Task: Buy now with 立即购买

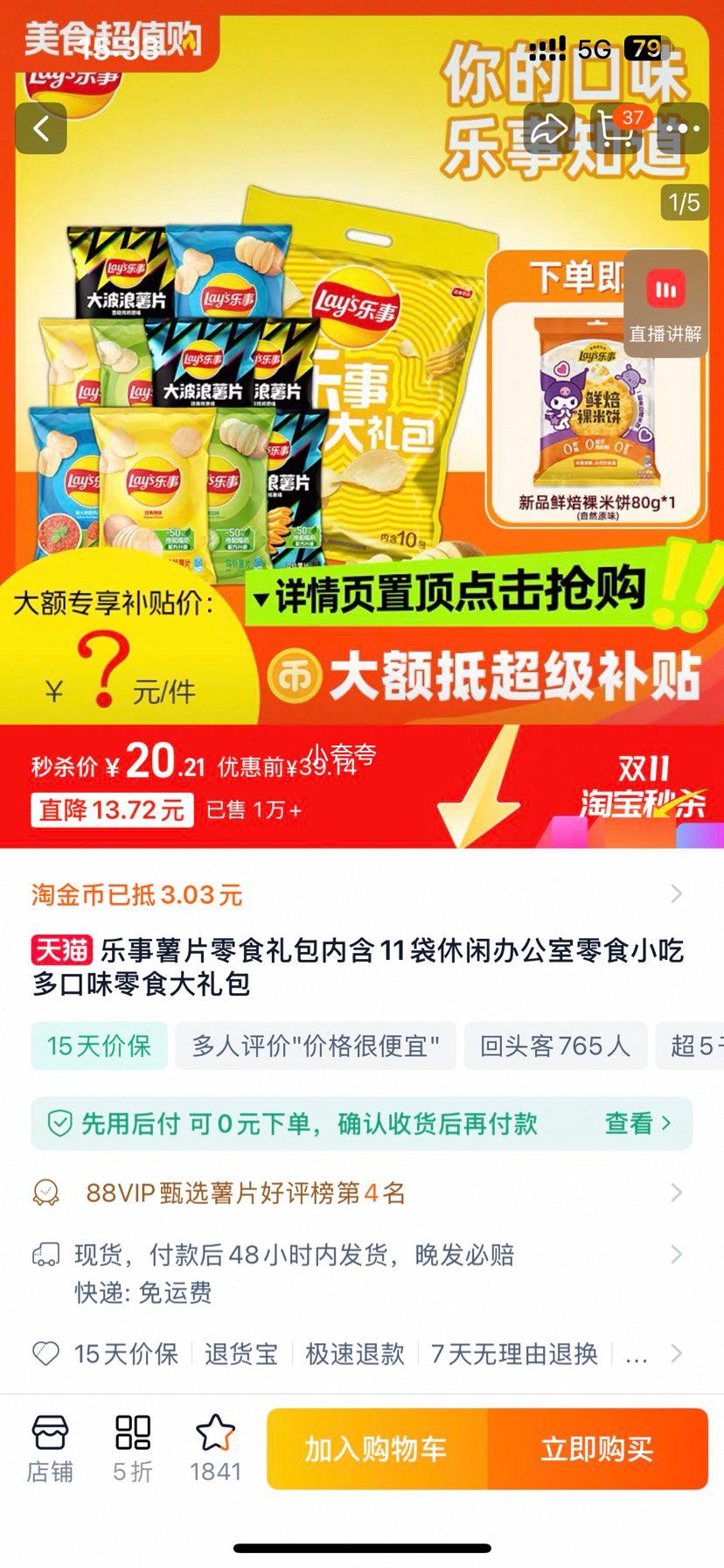Action: pyautogui.click(x=597, y=1449)
